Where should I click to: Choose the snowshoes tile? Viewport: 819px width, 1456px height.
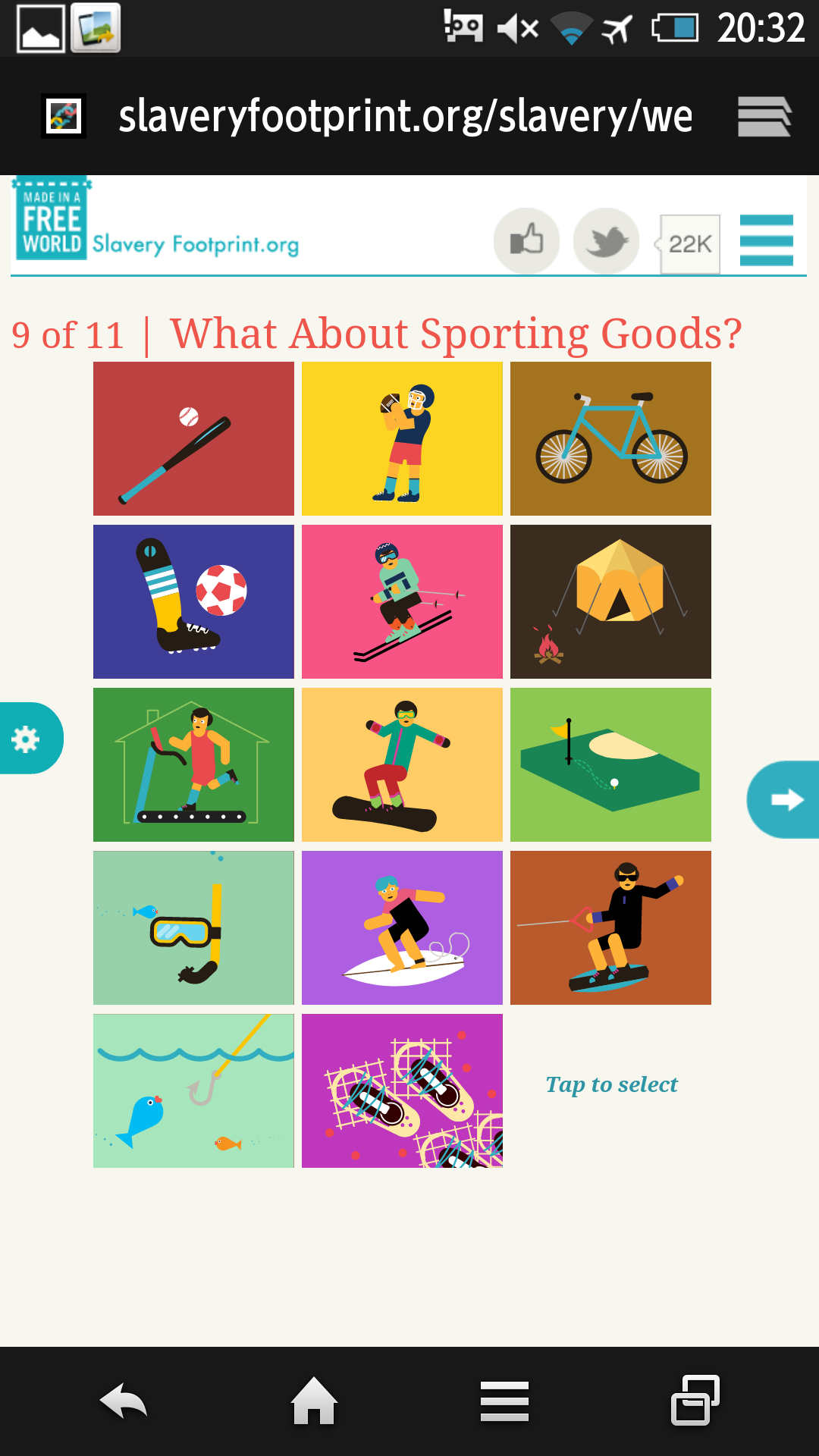pos(402,1090)
